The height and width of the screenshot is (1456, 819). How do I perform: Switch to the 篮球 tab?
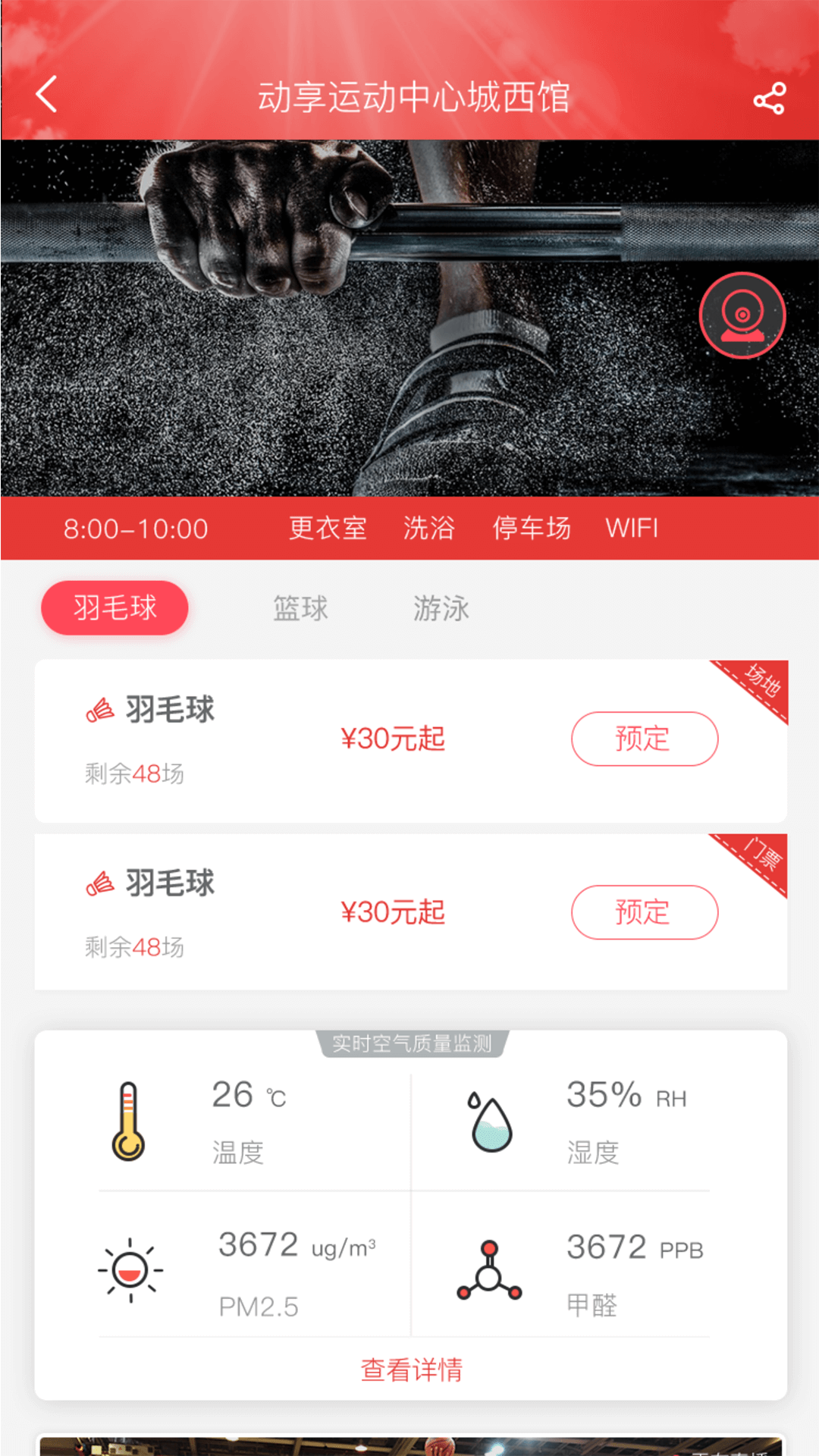click(x=301, y=608)
